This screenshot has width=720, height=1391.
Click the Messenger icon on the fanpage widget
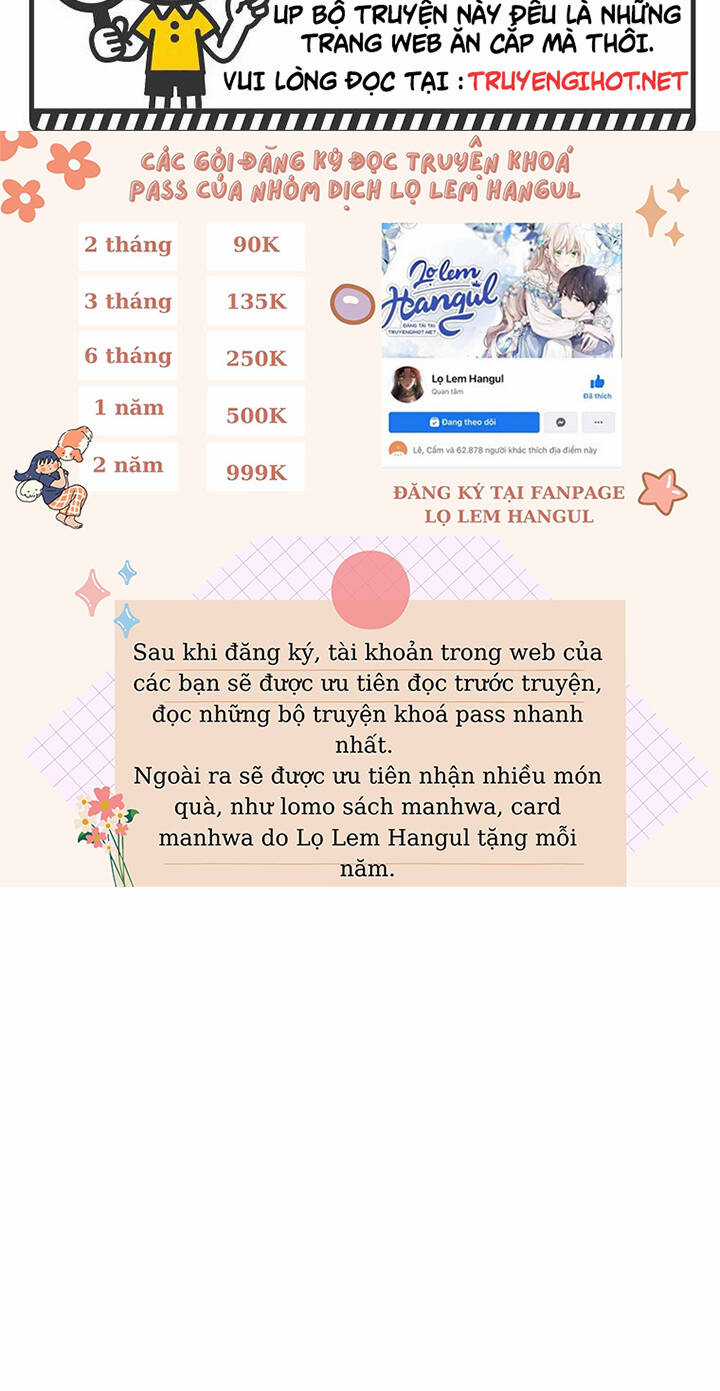click(560, 422)
